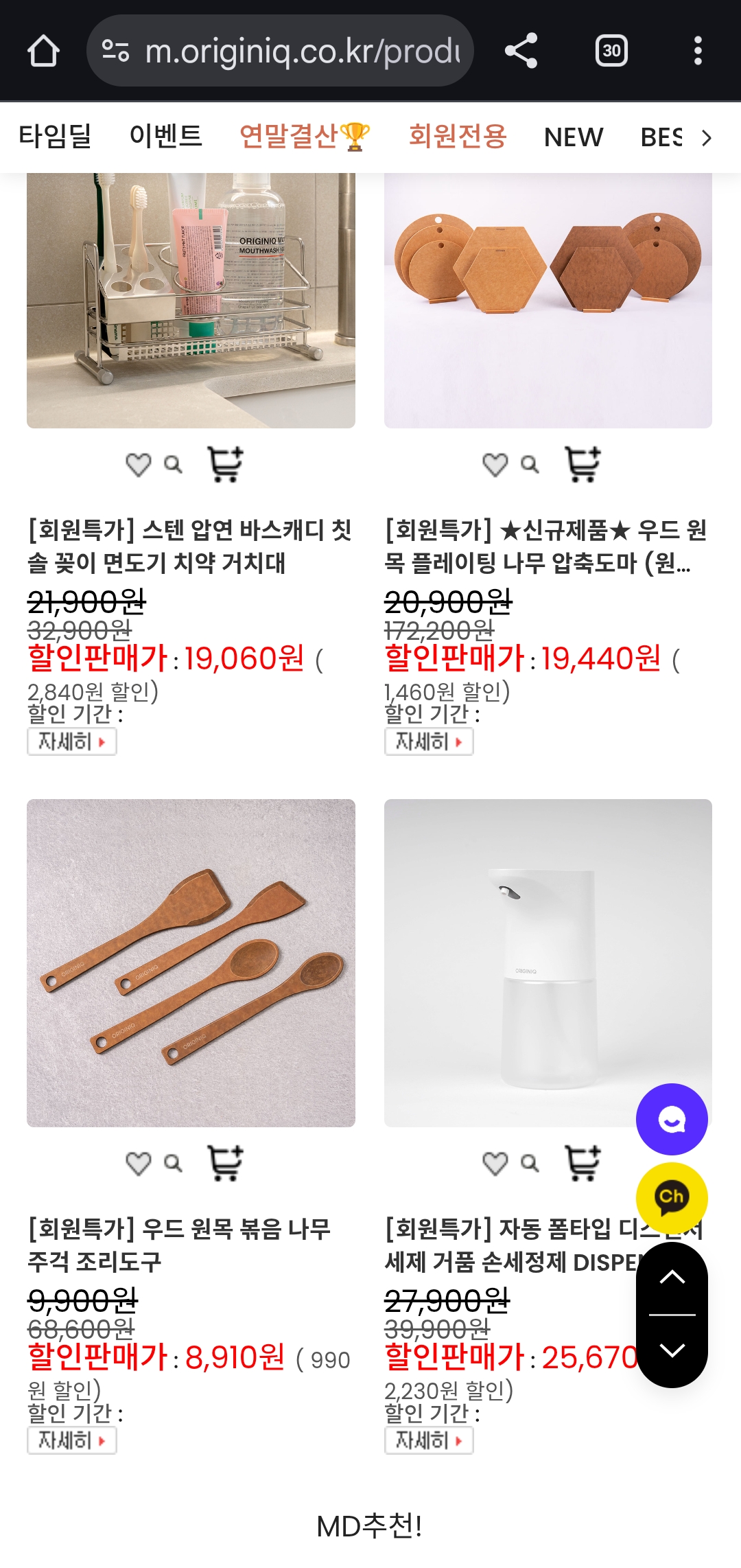Share this page
Viewport: 741px width, 1568px height.
pos(521,51)
